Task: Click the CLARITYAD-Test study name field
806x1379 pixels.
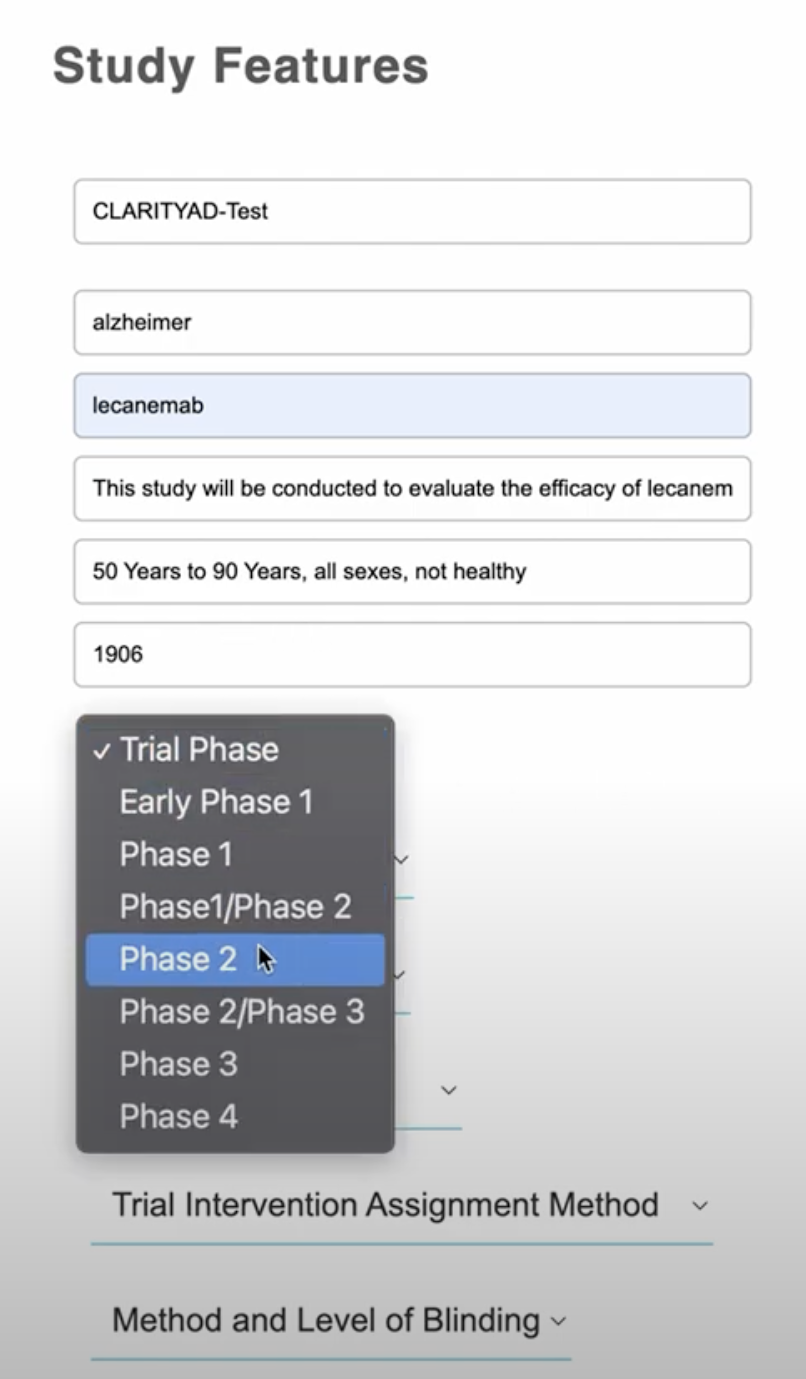Action: pyautogui.click(x=412, y=211)
